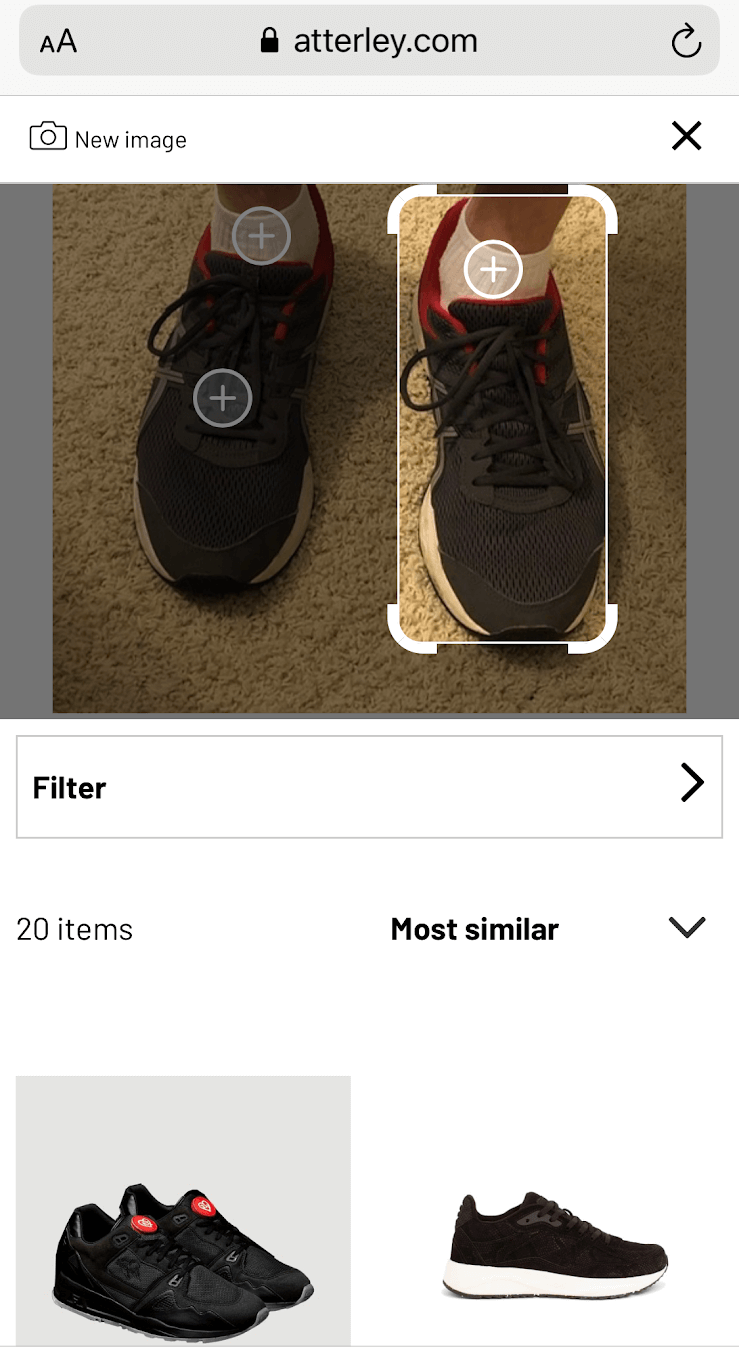739x1347 pixels.
Task: Reload the atterley.com page
Action: 686,42
